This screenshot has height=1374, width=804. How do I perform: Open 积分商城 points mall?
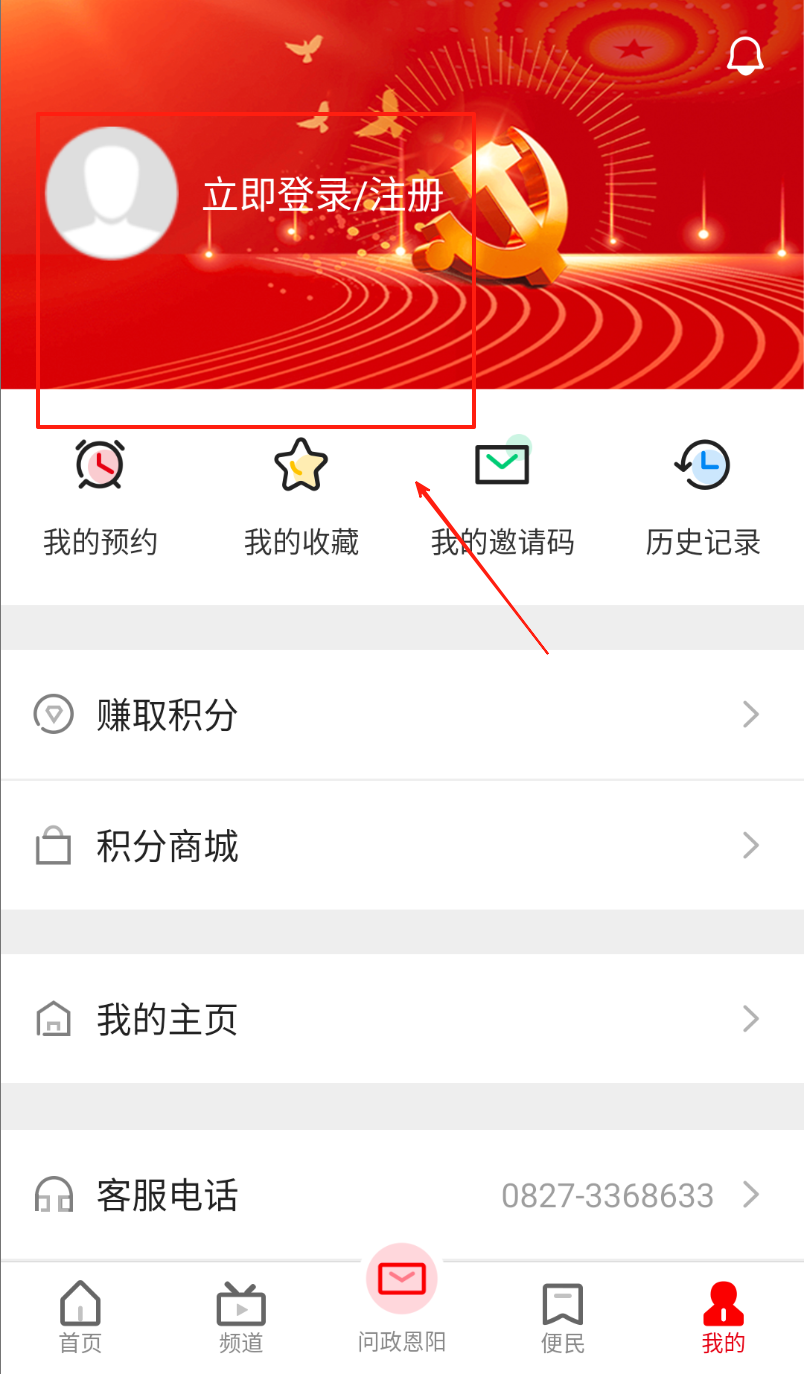click(402, 846)
